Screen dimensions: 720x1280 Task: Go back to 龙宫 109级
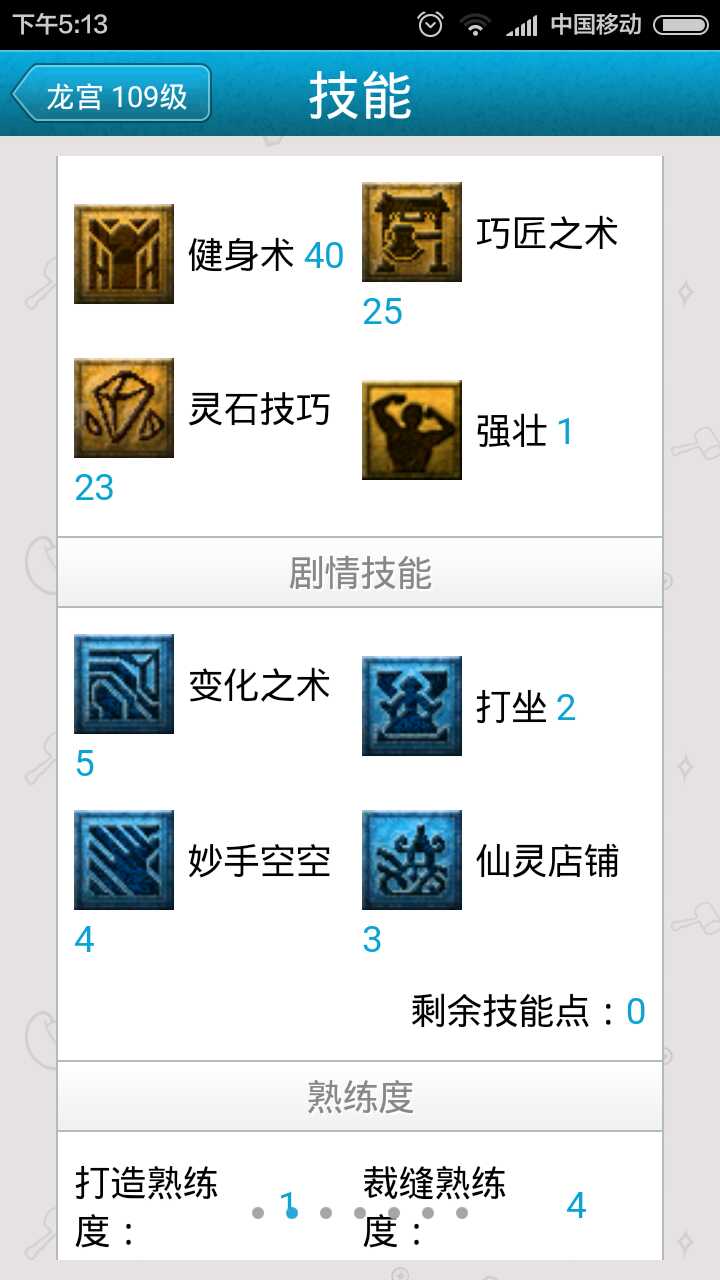click(x=112, y=95)
